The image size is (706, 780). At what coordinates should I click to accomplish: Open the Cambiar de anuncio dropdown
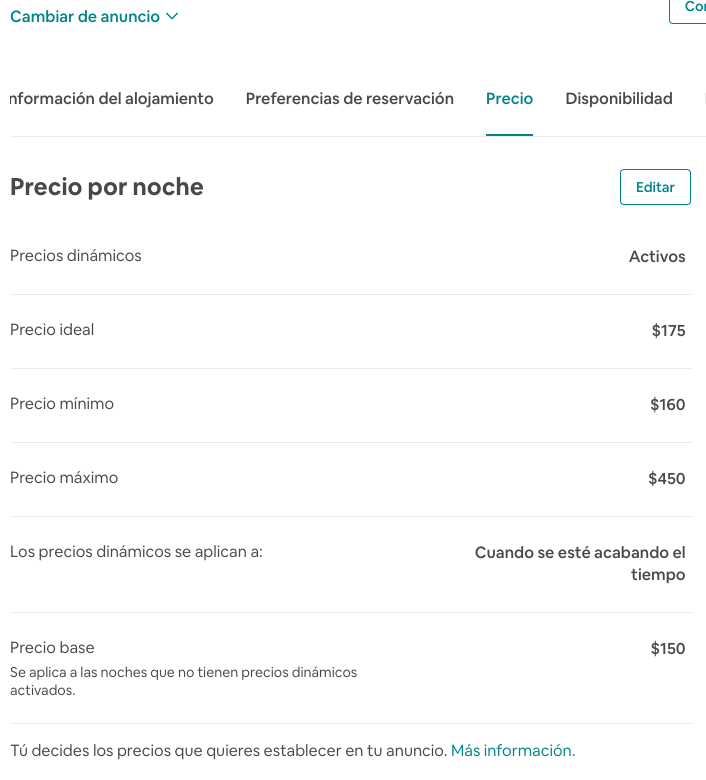(x=94, y=17)
